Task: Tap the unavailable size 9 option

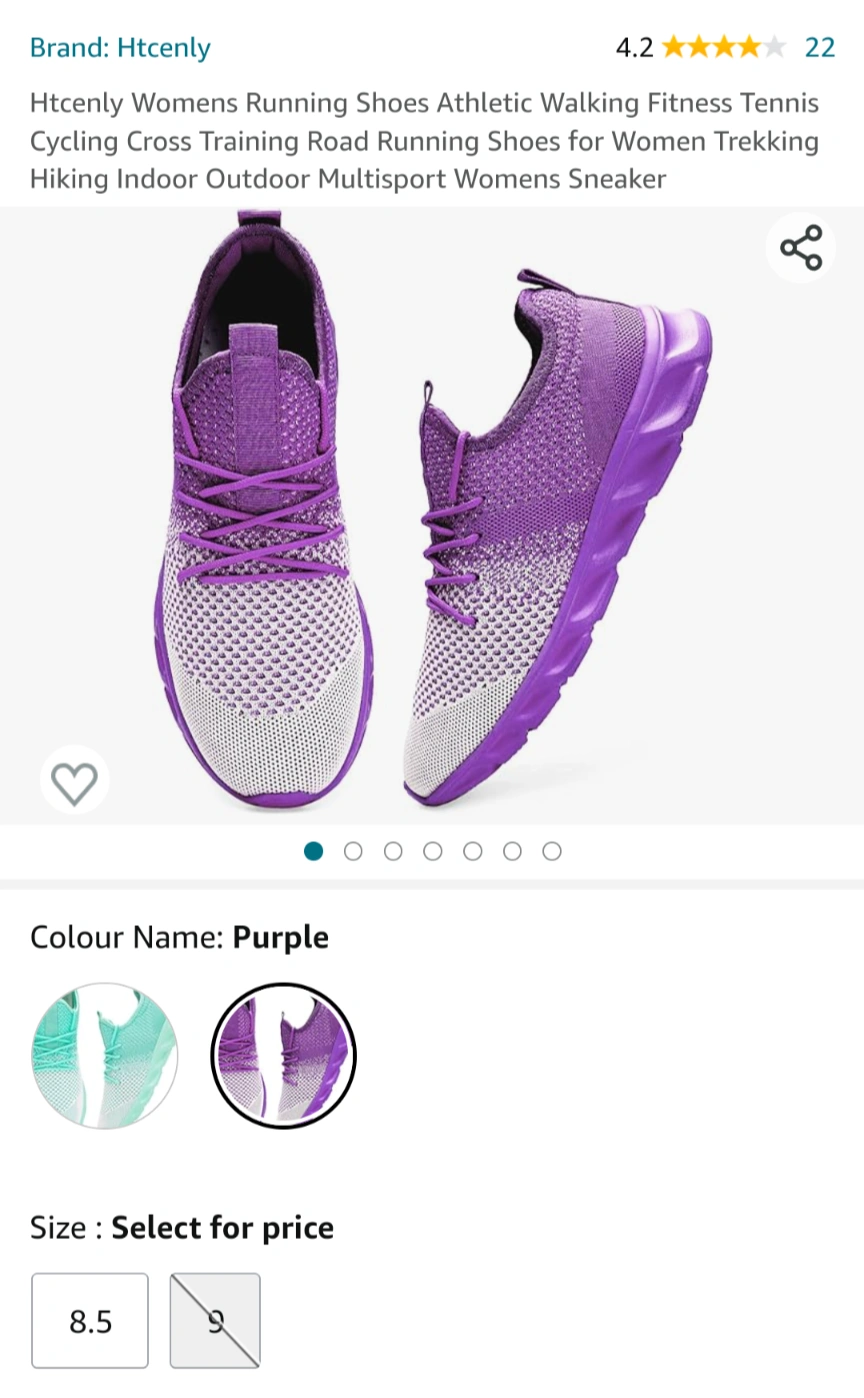Action: (215, 1321)
